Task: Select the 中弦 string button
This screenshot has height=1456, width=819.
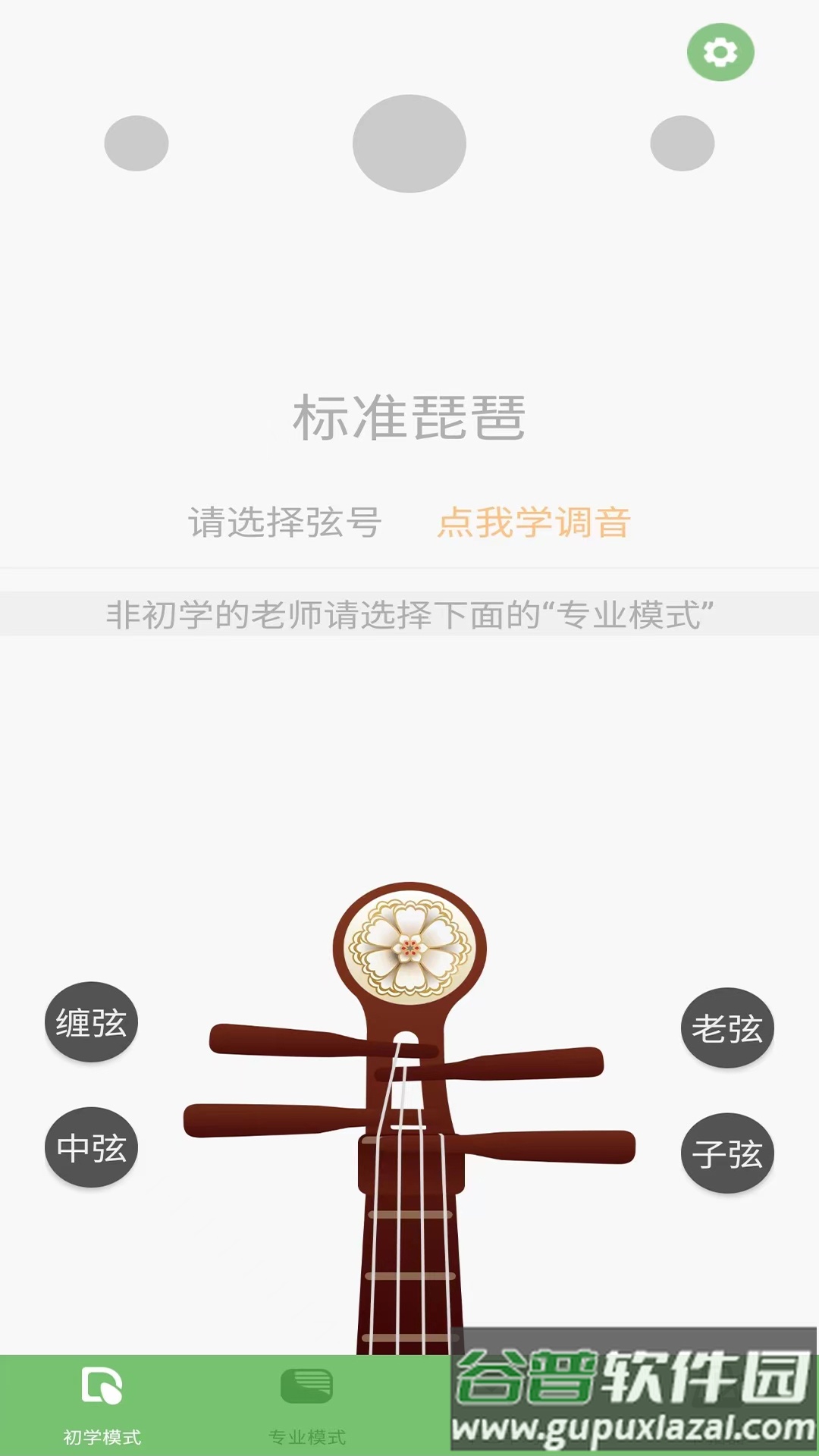Action: pos(91,1147)
